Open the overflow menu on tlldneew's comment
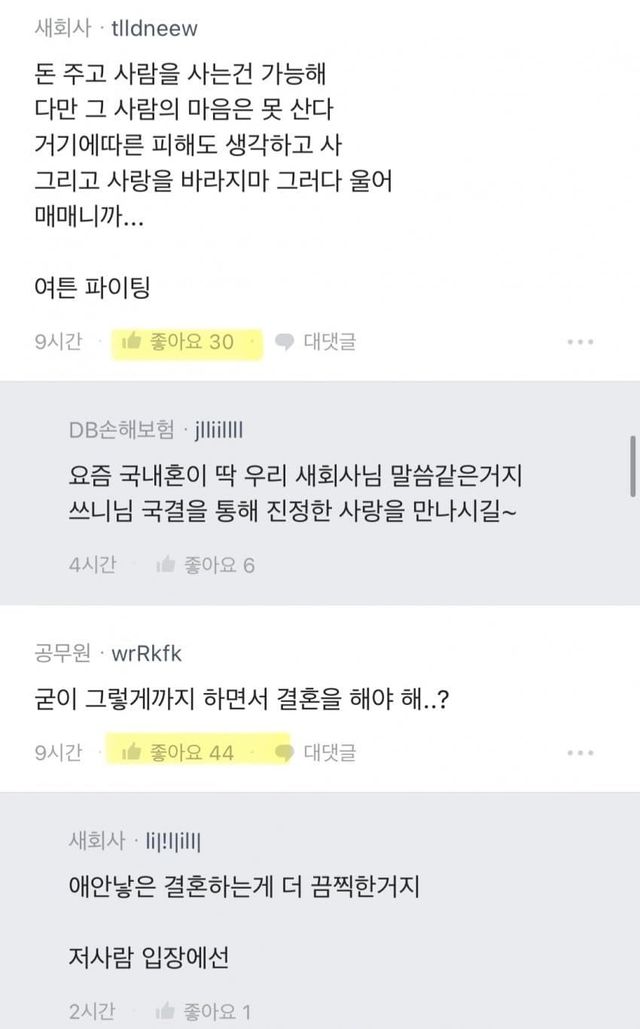 point(580,342)
